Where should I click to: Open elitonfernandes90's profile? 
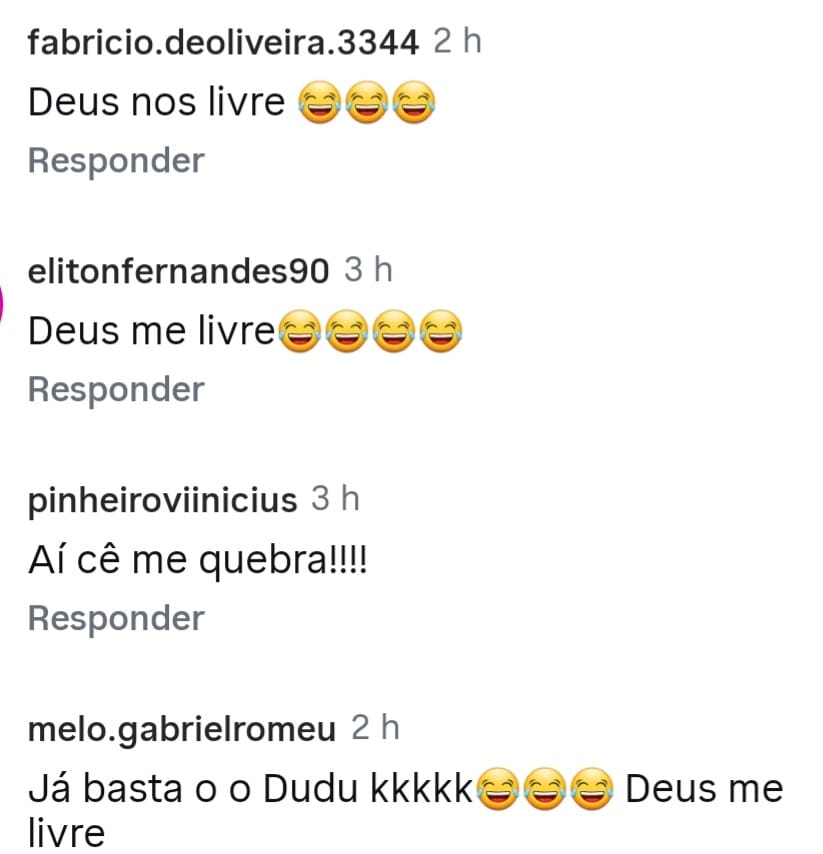coord(178,272)
